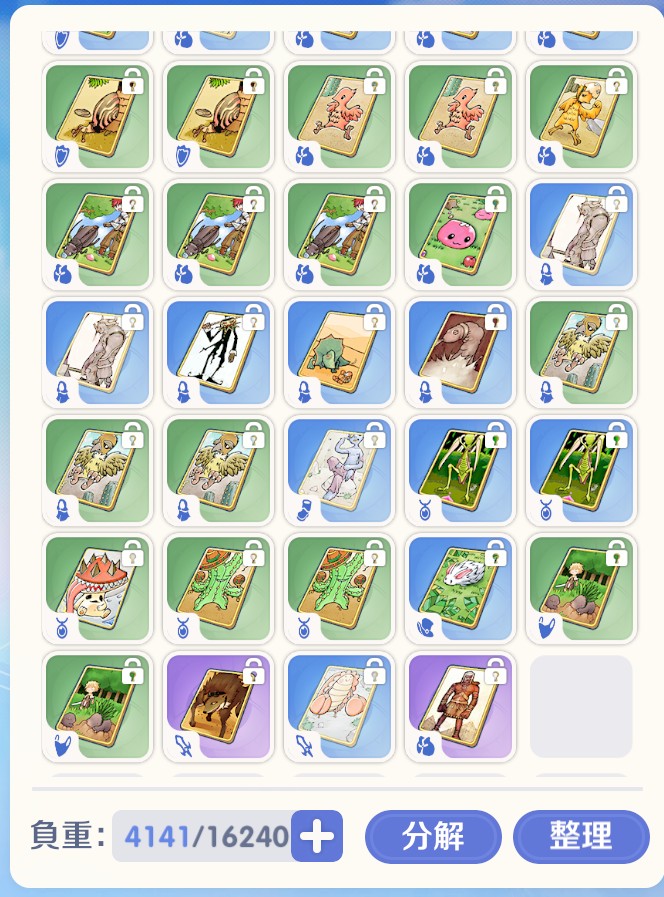Select the pale blue figure card
This screenshot has width=664, height=897.
339,470
